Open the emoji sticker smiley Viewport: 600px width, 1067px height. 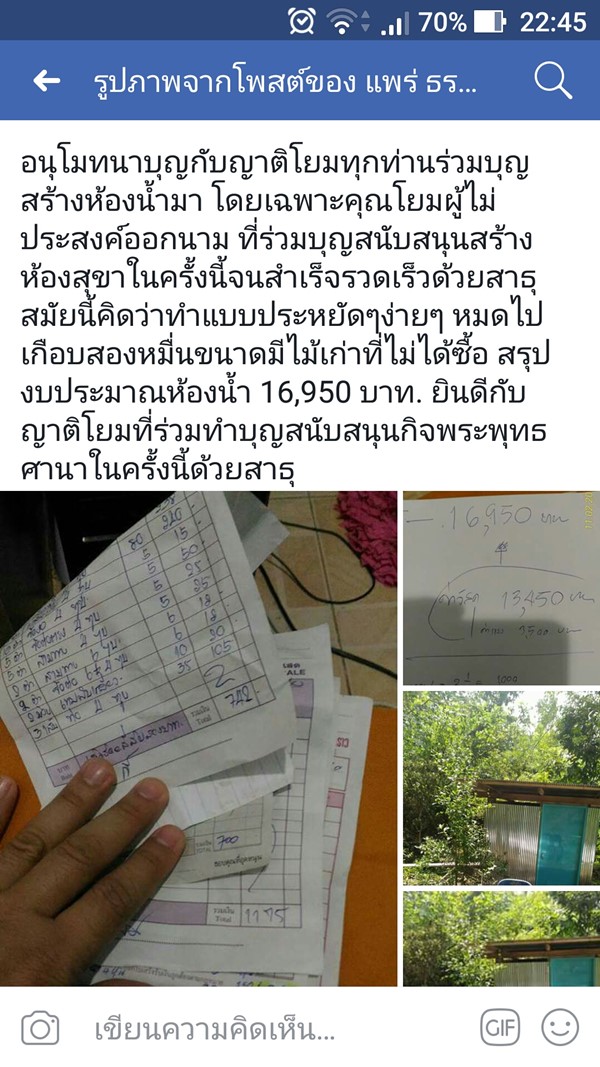560,1027
